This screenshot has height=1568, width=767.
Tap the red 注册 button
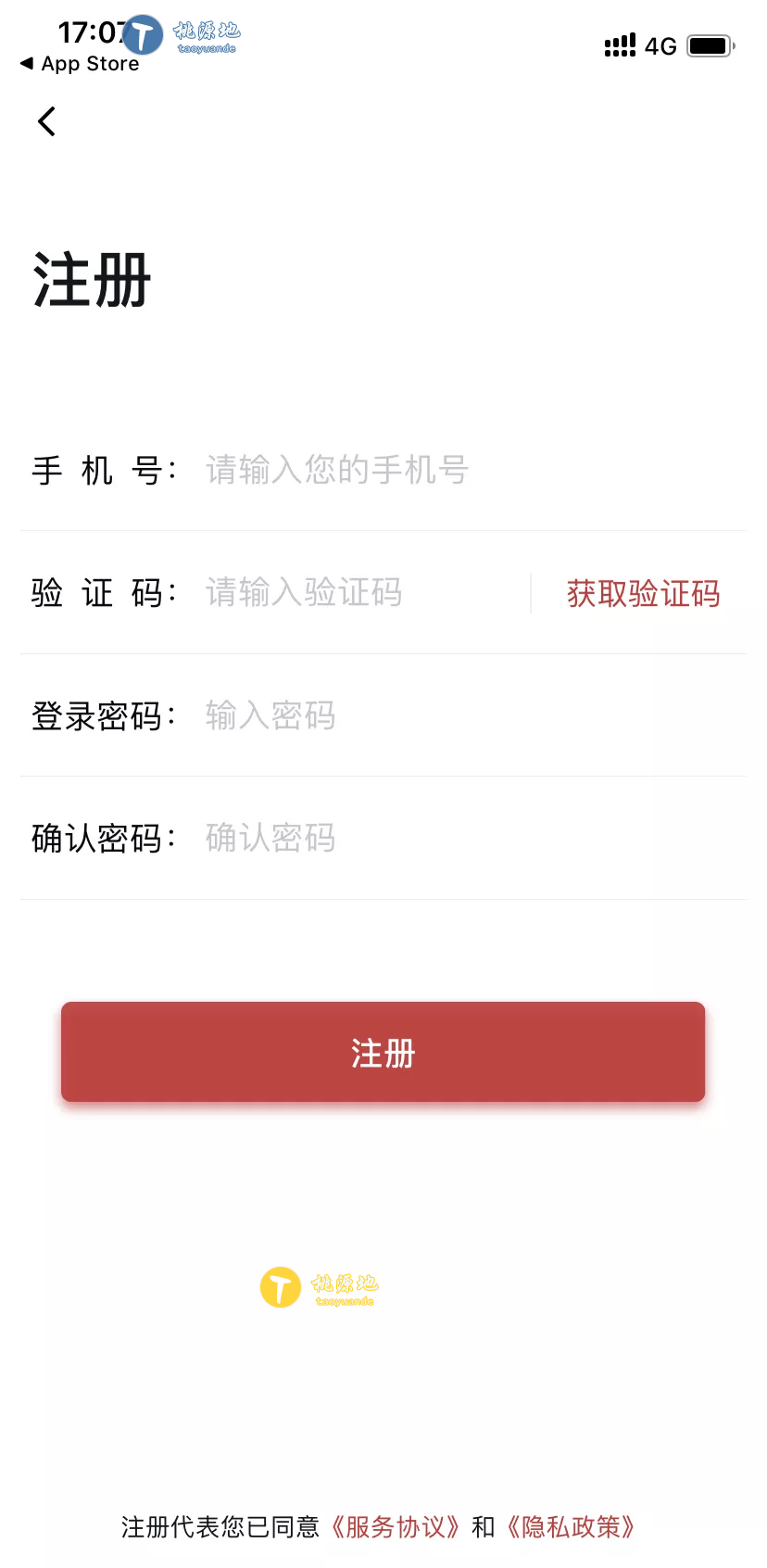(x=383, y=1052)
